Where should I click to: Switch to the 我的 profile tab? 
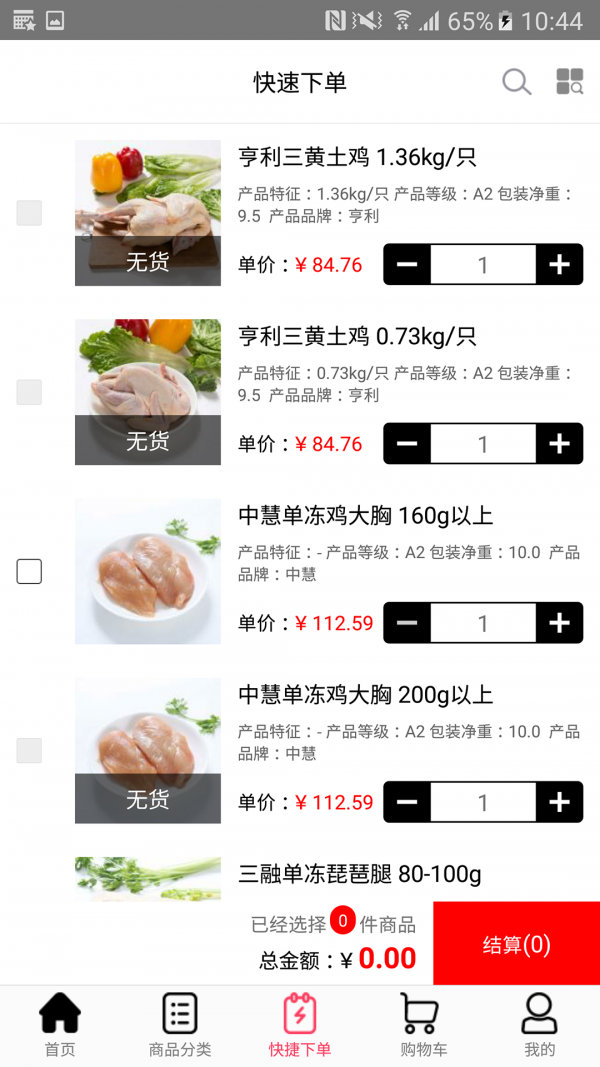point(540,1026)
